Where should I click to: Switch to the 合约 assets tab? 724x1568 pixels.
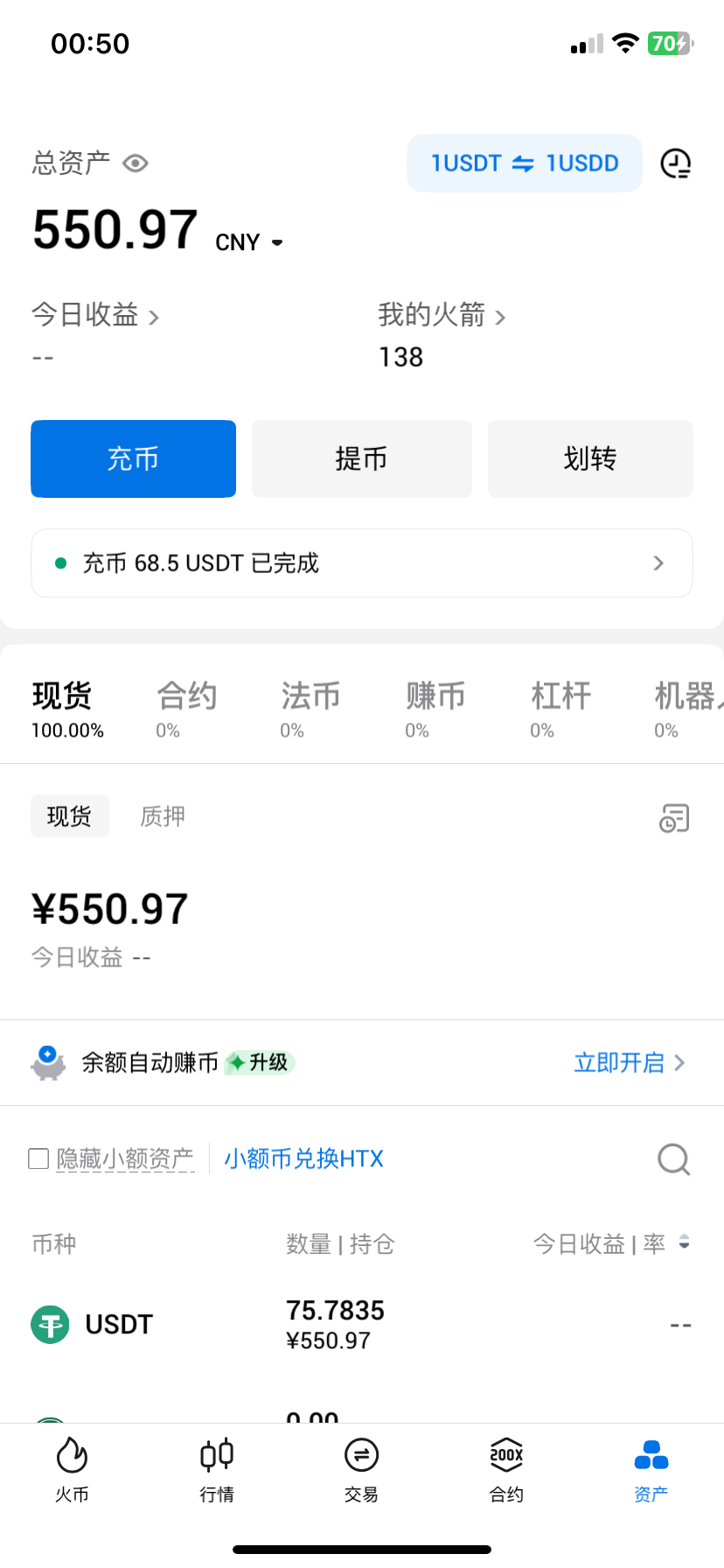[x=186, y=709]
